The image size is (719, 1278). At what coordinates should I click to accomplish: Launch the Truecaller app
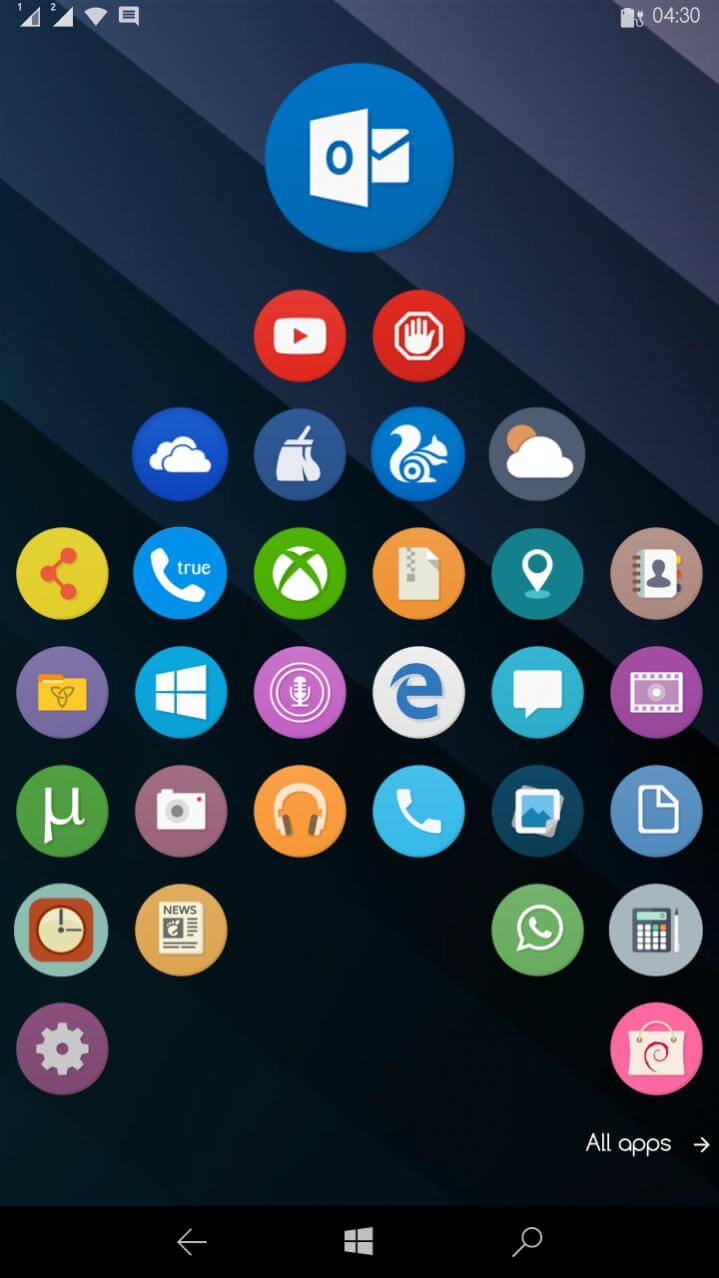pos(180,573)
